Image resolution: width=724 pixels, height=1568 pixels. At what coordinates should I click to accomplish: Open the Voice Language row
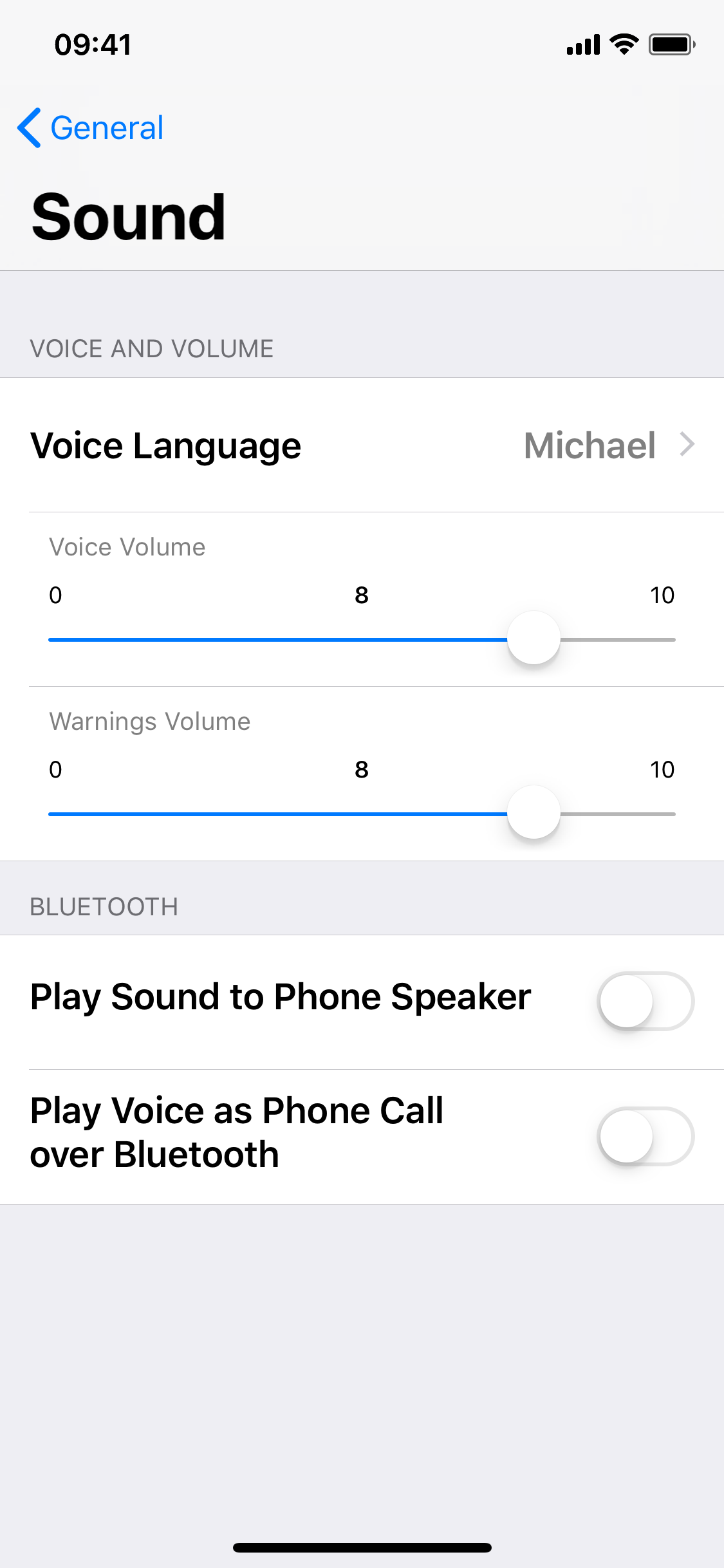click(x=362, y=445)
